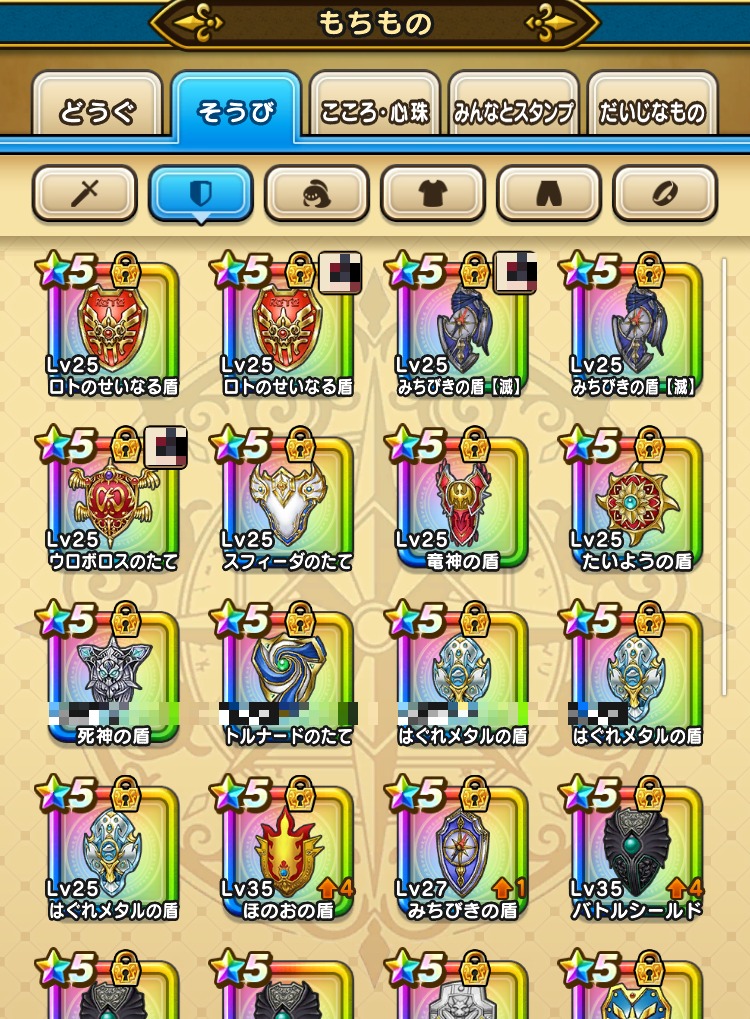Filter equipment by weapons sword icon
Viewport: 750px width, 1019px height.
point(85,193)
